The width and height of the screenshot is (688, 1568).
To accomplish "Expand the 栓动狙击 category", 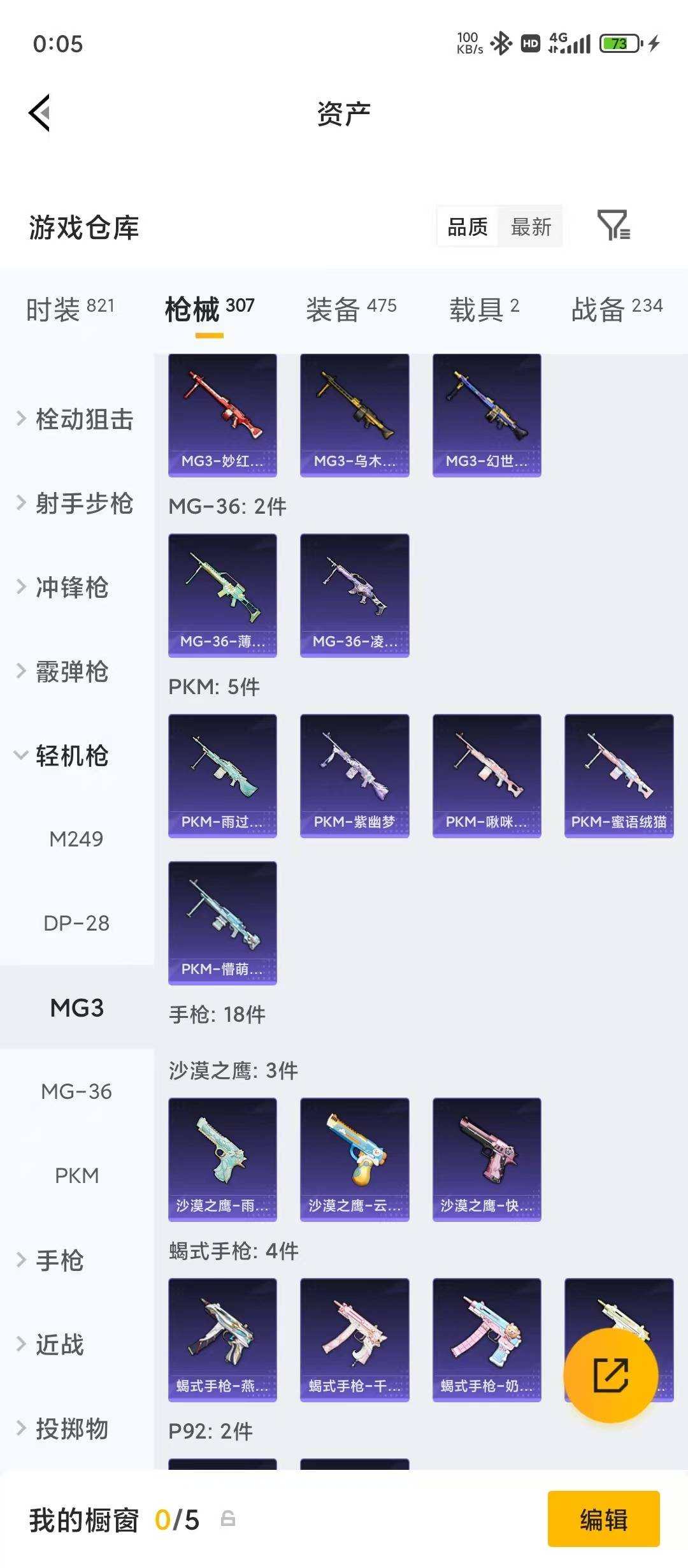I will click(83, 419).
